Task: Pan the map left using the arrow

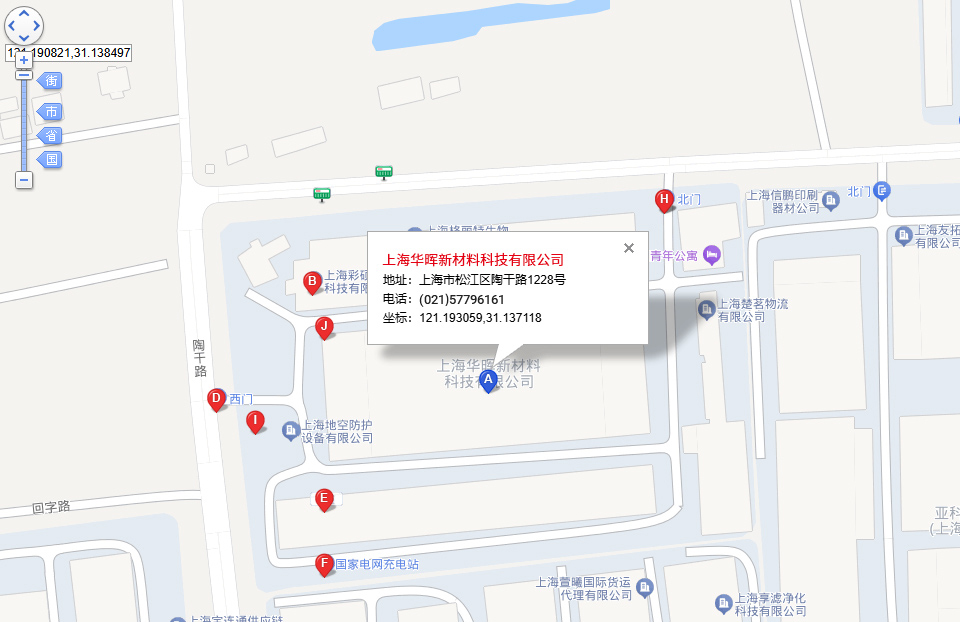Action: (11, 26)
